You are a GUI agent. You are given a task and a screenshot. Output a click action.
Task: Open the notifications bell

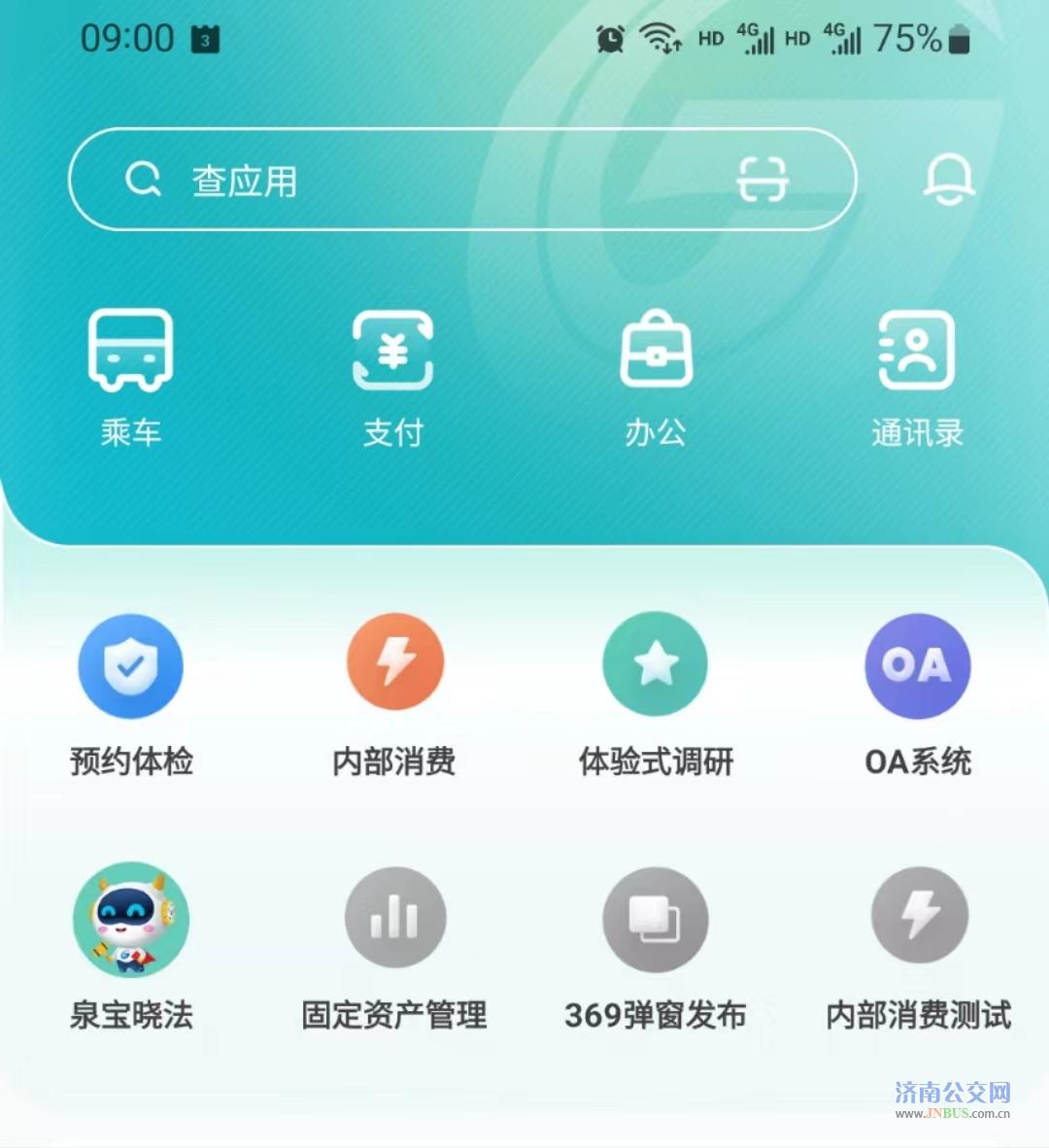(x=948, y=180)
